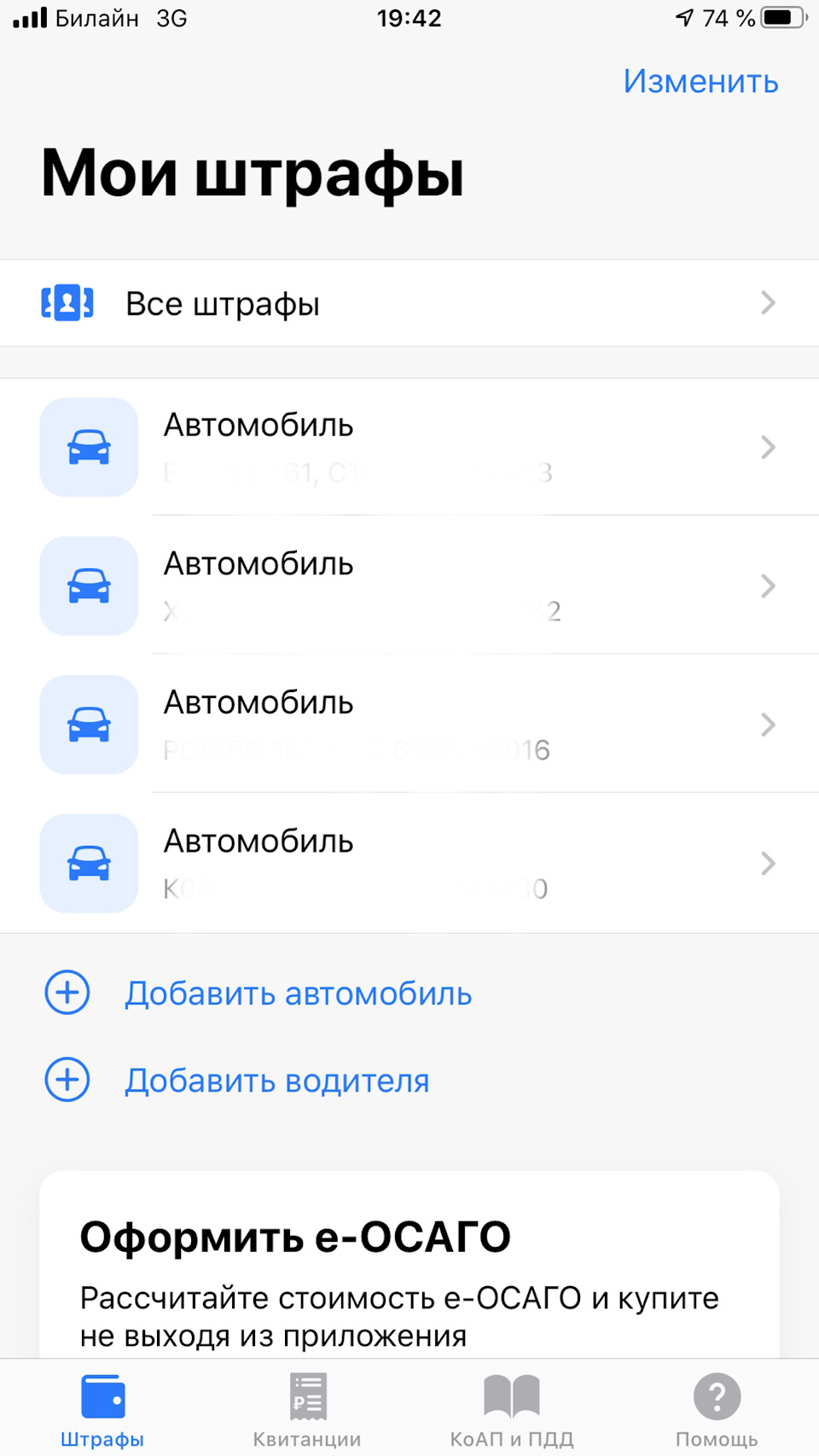Tap Изменить to edit the list
819x1456 pixels.
(x=700, y=82)
